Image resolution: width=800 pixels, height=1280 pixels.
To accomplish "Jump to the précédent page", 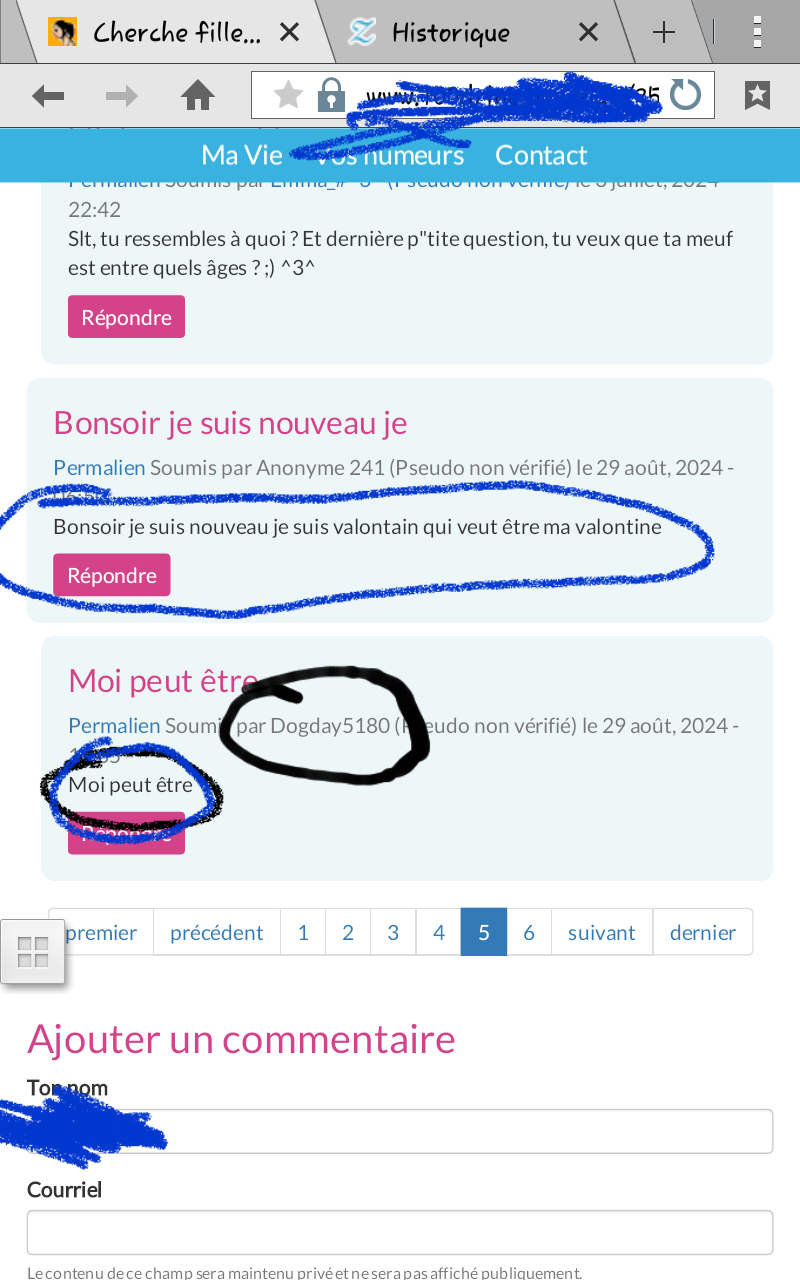I will click(216, 932).
